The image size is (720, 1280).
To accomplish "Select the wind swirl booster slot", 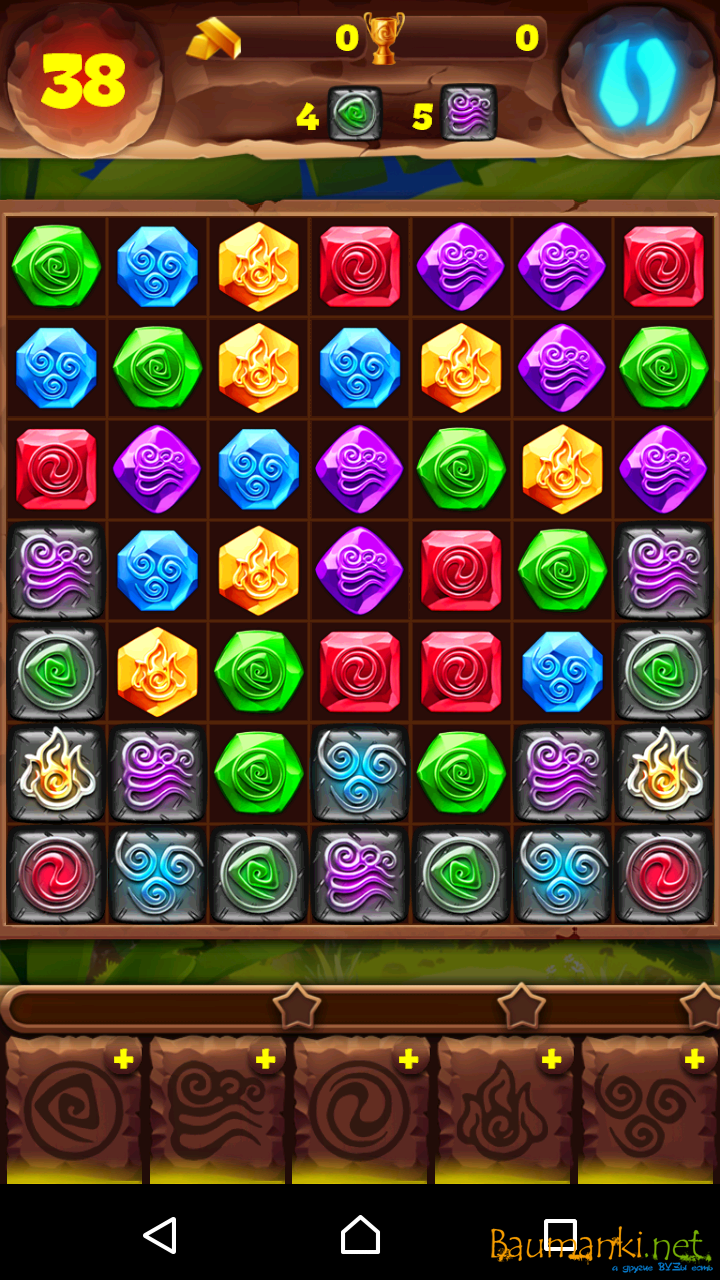I will coord(216,1110).
